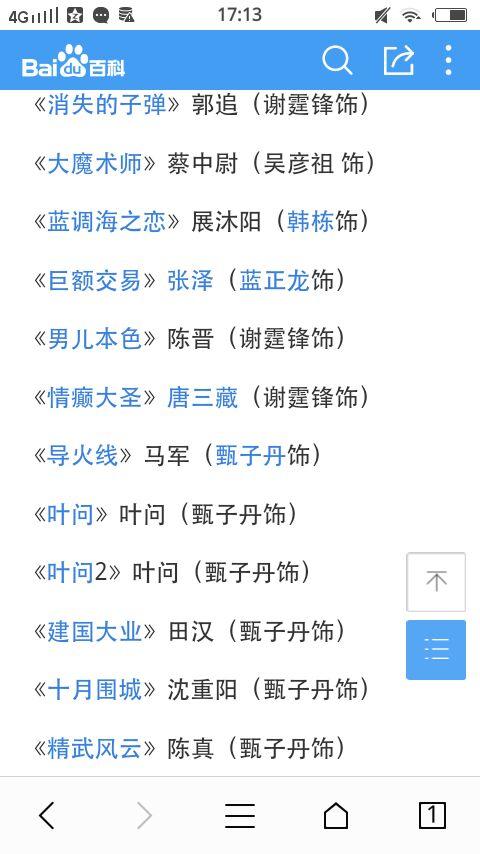The width and height of the screenshot is (480, 854).
Task: Open the search icon in the header
Action: 337,60
